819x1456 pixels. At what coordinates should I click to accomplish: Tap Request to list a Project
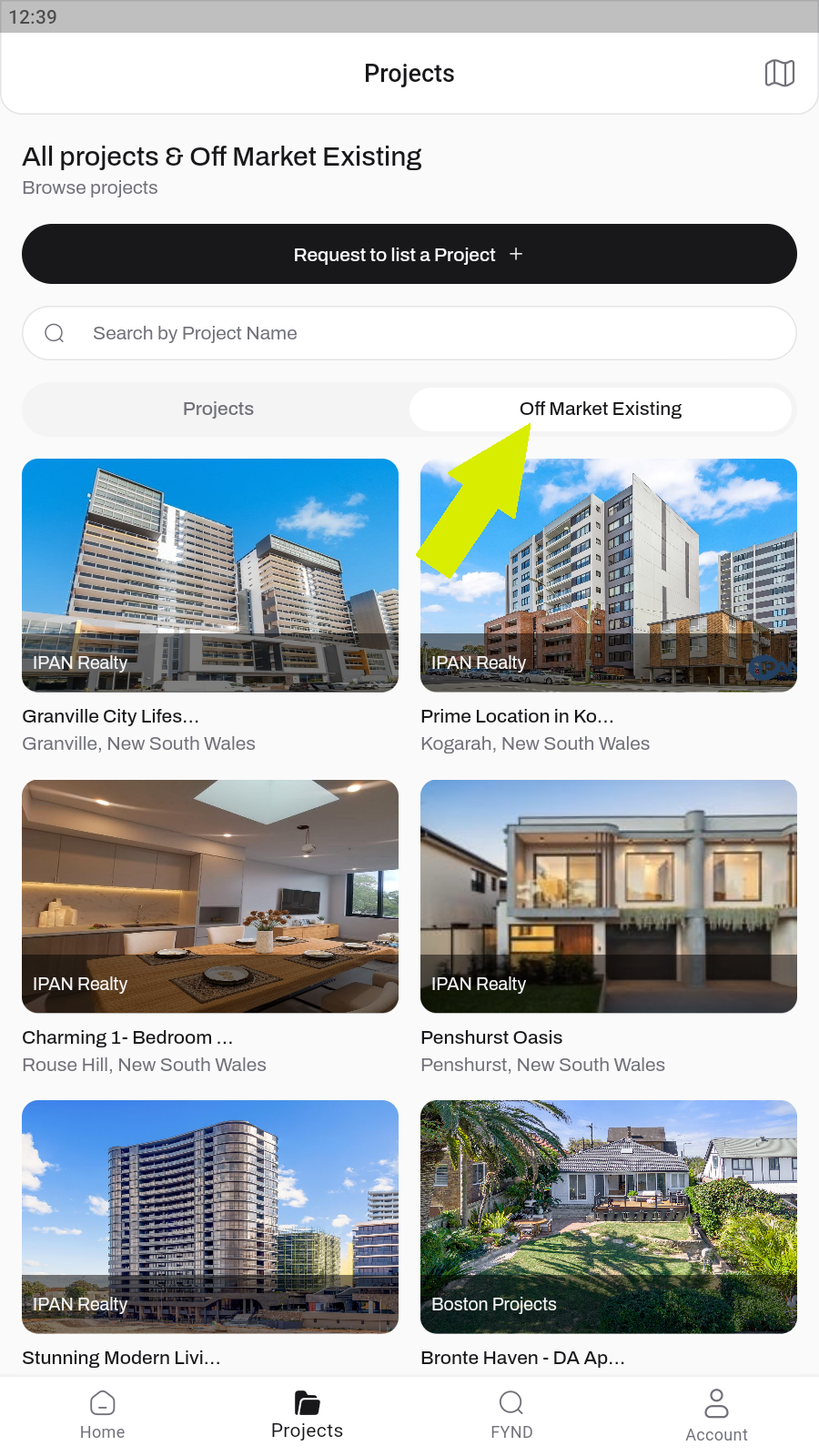(x=409, y=254)
